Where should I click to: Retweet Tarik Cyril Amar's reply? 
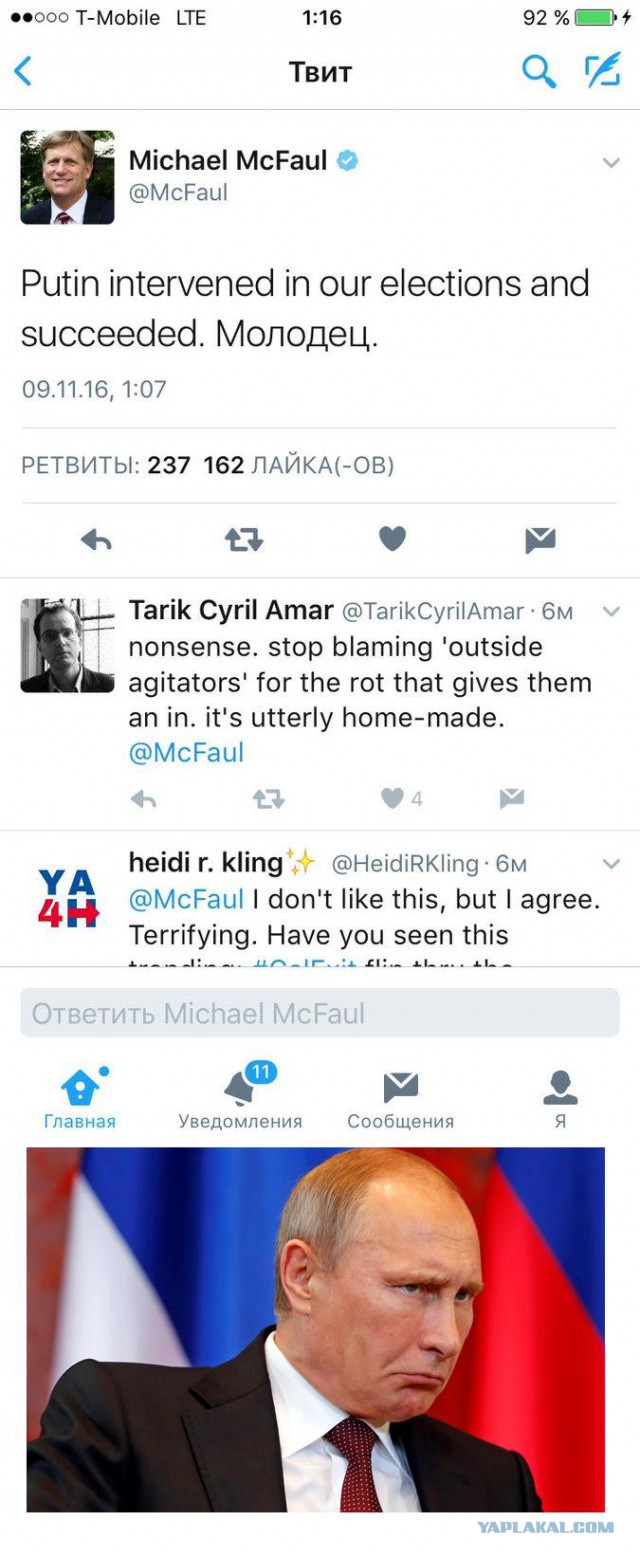pyautogui.click(x=268, y=798)
